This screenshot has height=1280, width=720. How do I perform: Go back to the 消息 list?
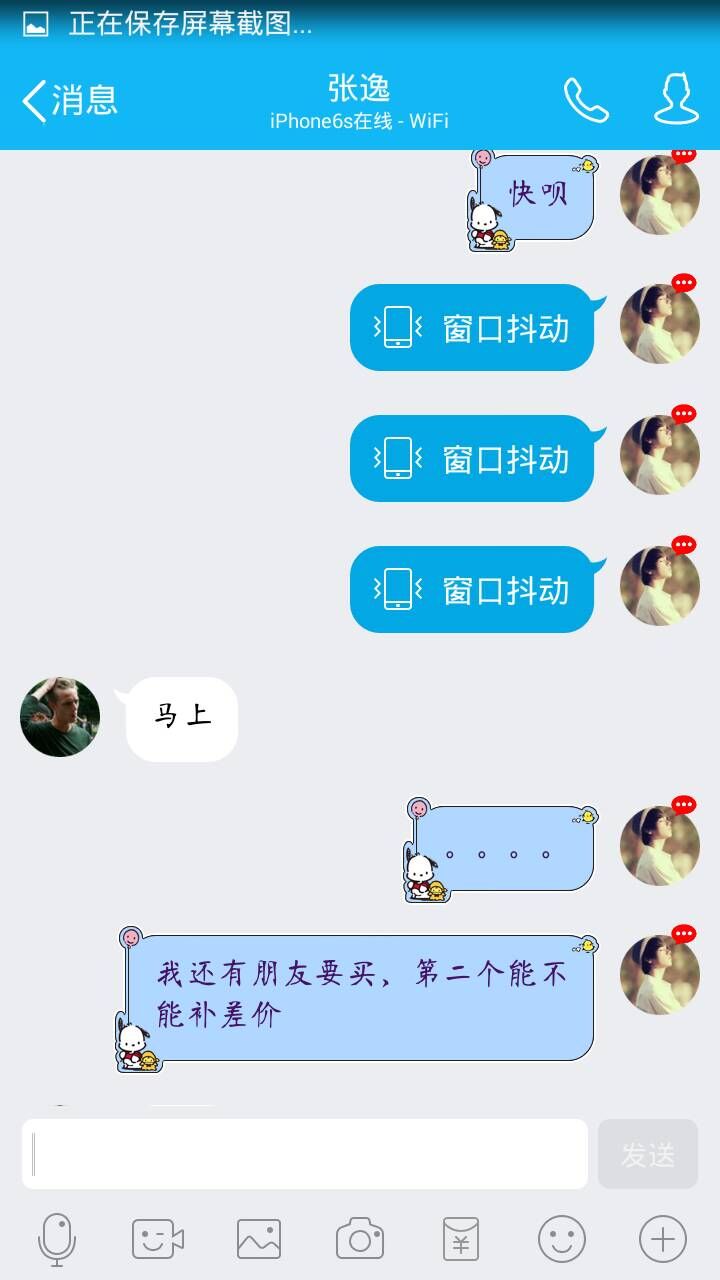[x=68, y=100]
